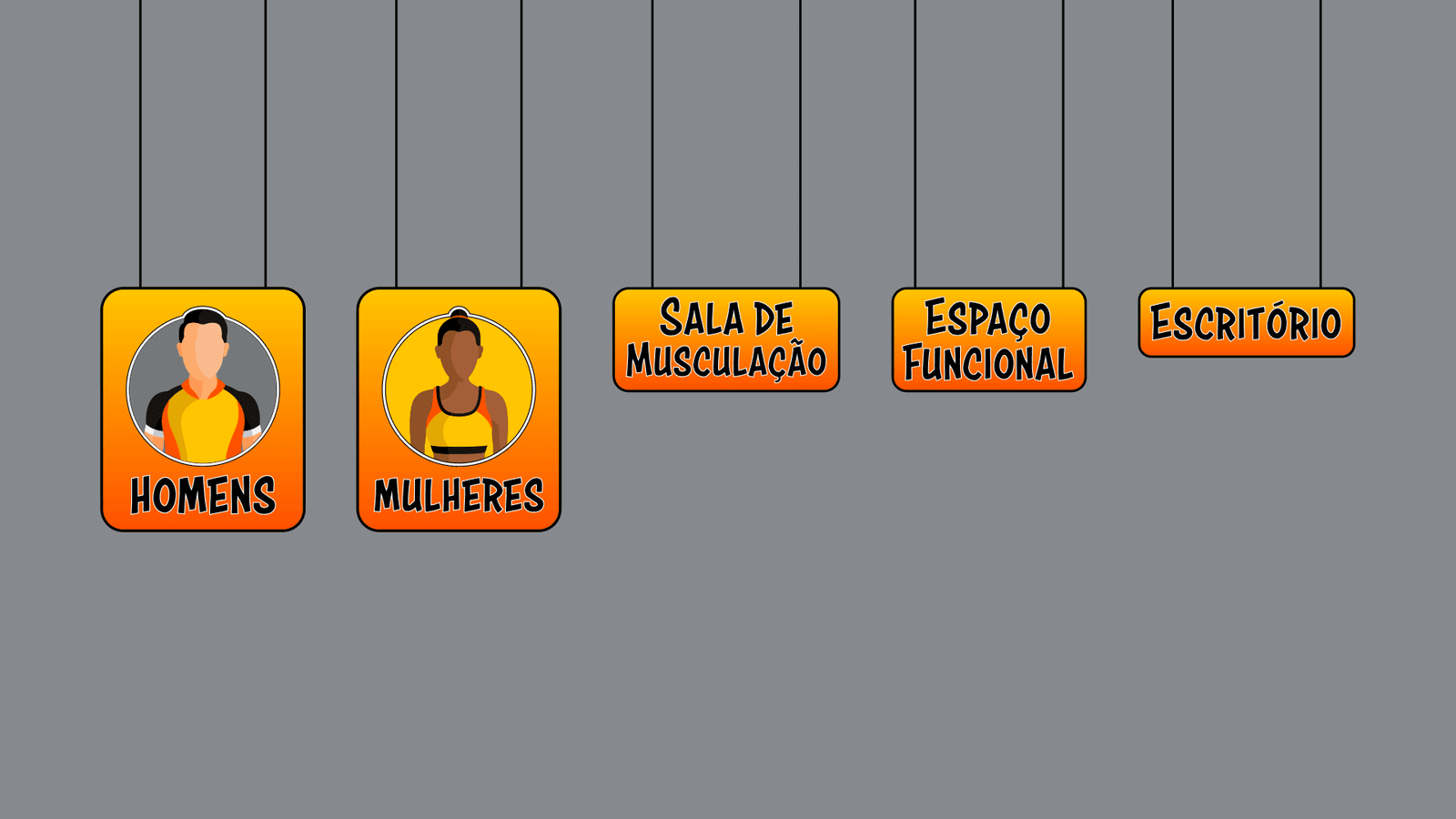This screenshot has width=1456, height=819.
Task: Choose the Mulheres character card
Action: [459, 409]
